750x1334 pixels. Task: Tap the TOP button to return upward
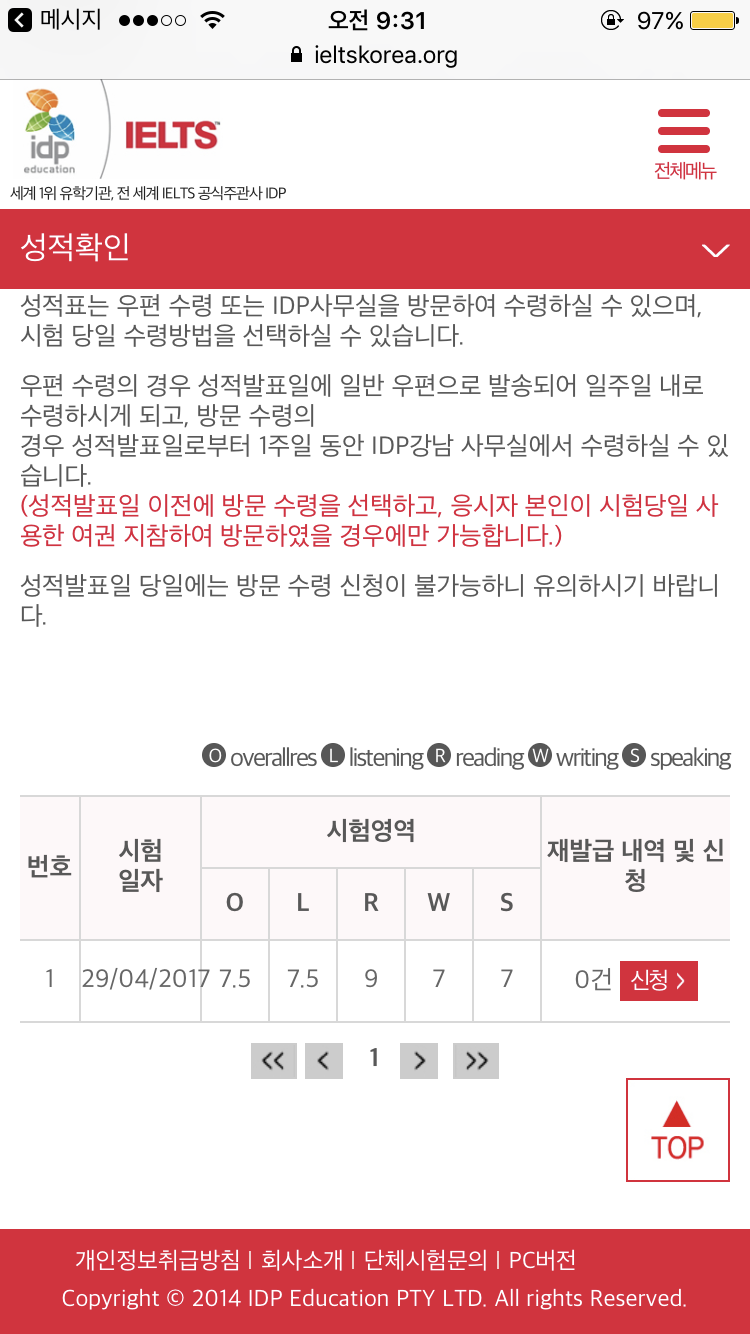point(678,1130)
